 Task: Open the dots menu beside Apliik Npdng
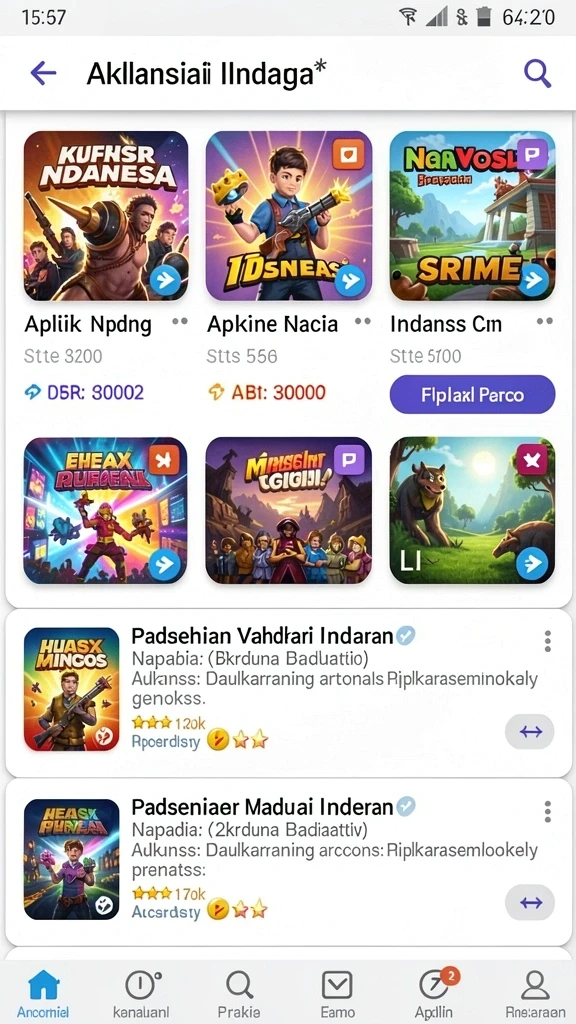click(180, 322)
